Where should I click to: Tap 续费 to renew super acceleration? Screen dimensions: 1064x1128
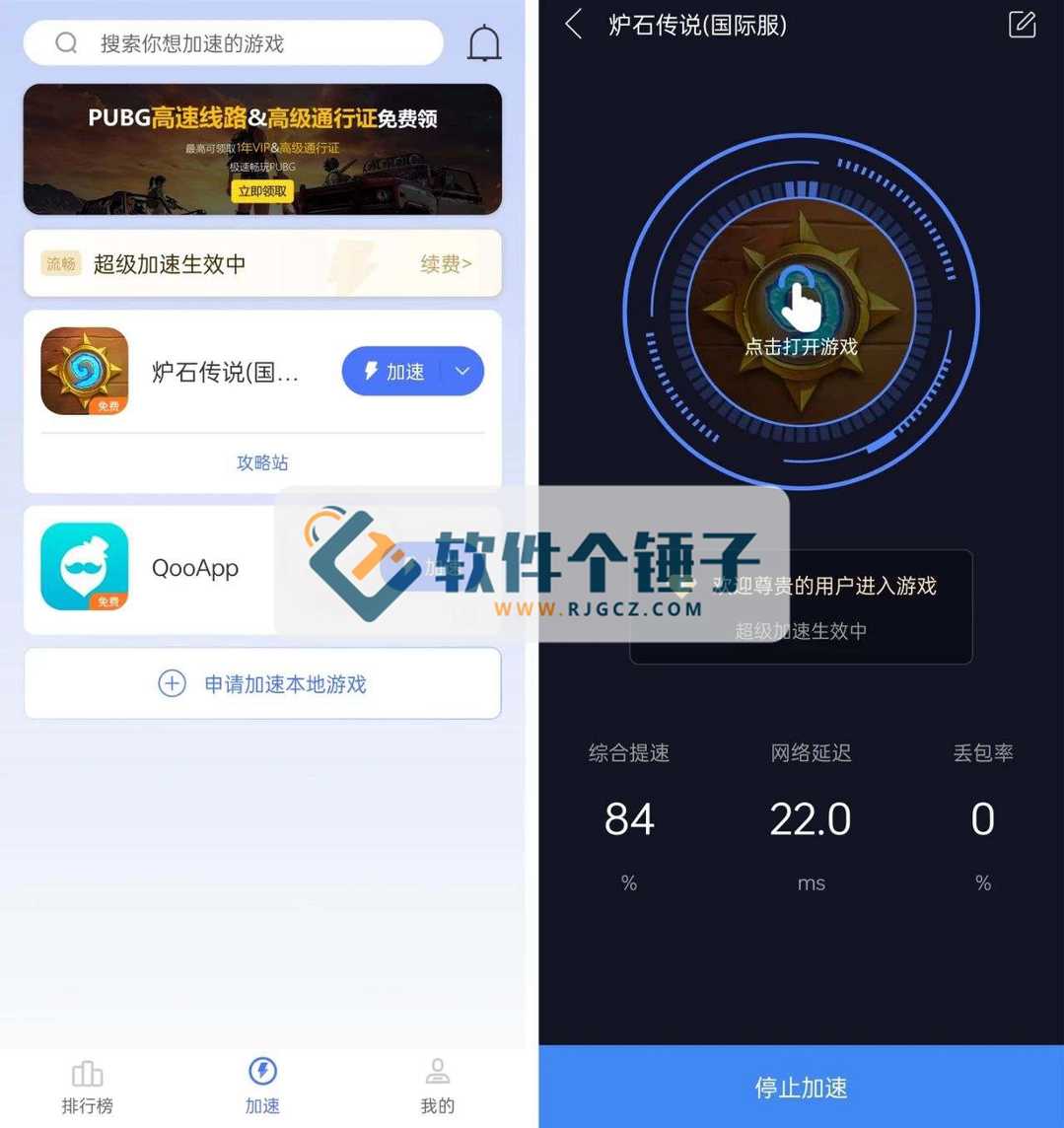click(446, 263)
